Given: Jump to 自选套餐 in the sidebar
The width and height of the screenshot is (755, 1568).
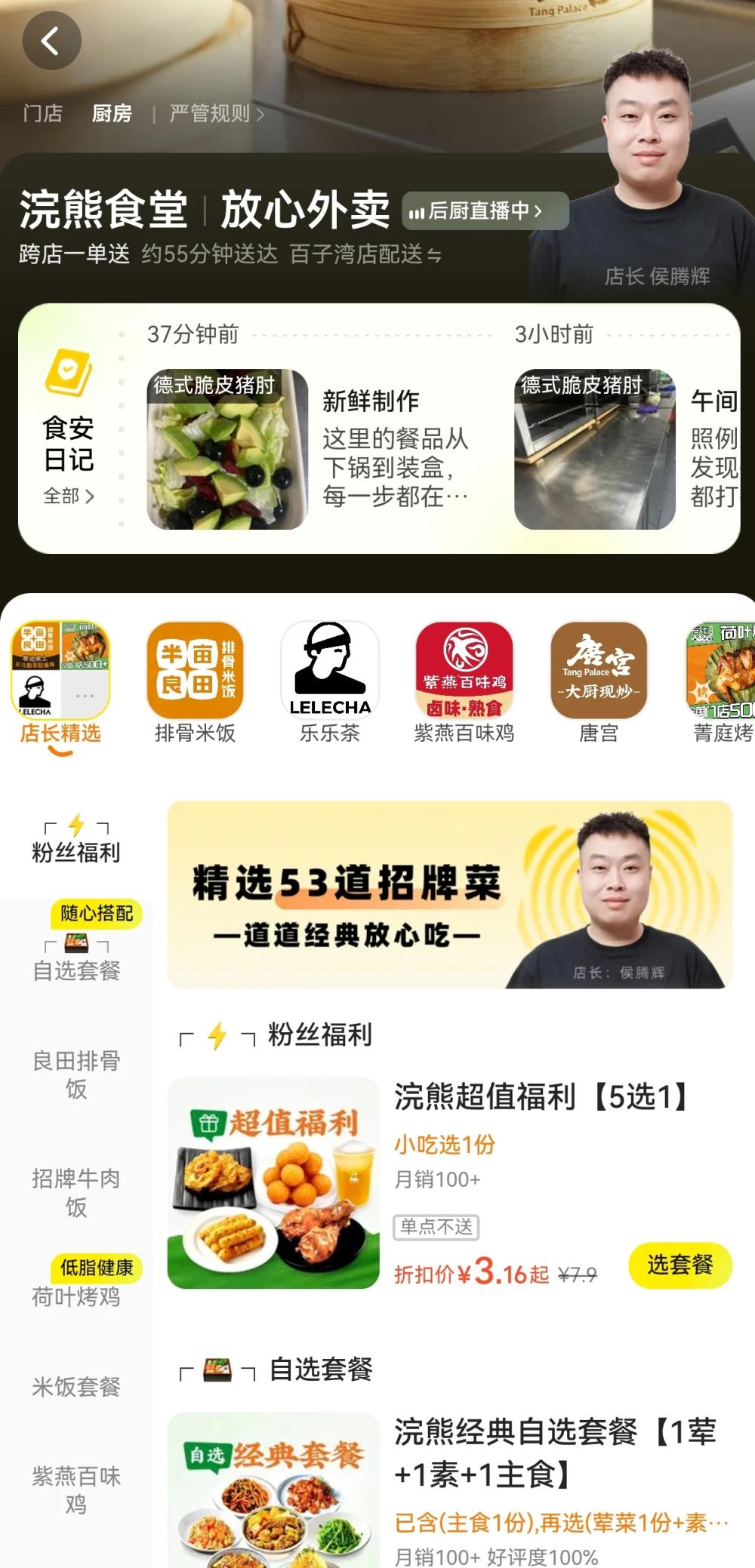Looking at the screenshot, I should [x=76, y=970].
